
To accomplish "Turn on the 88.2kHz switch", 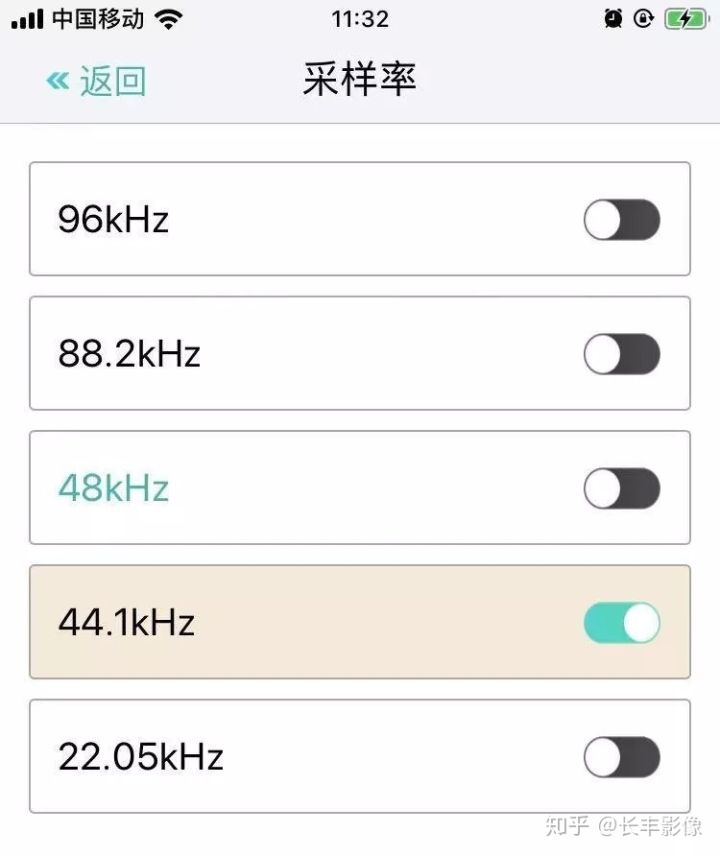I will coord(621,354).
